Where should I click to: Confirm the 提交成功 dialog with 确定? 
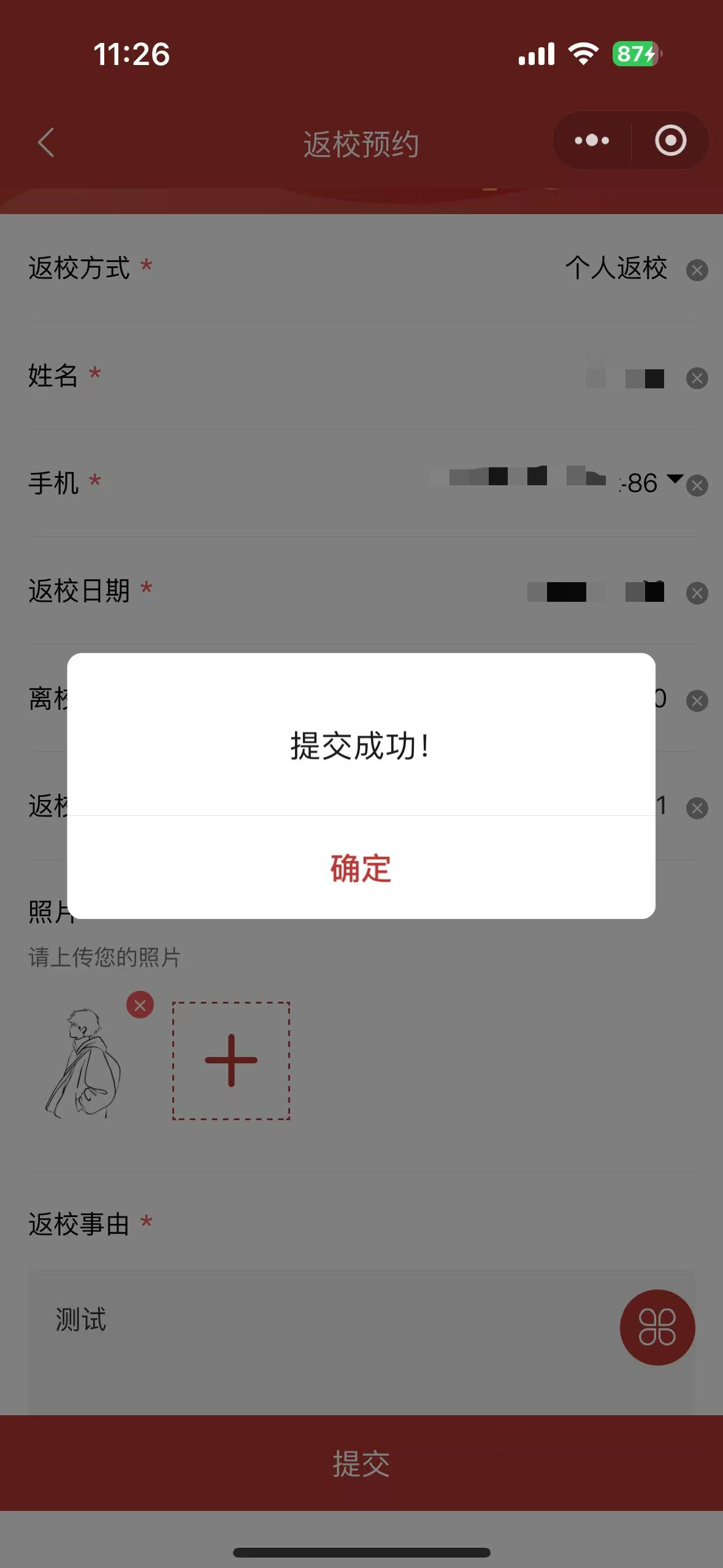pyautogui.click(x=361, y=868)
